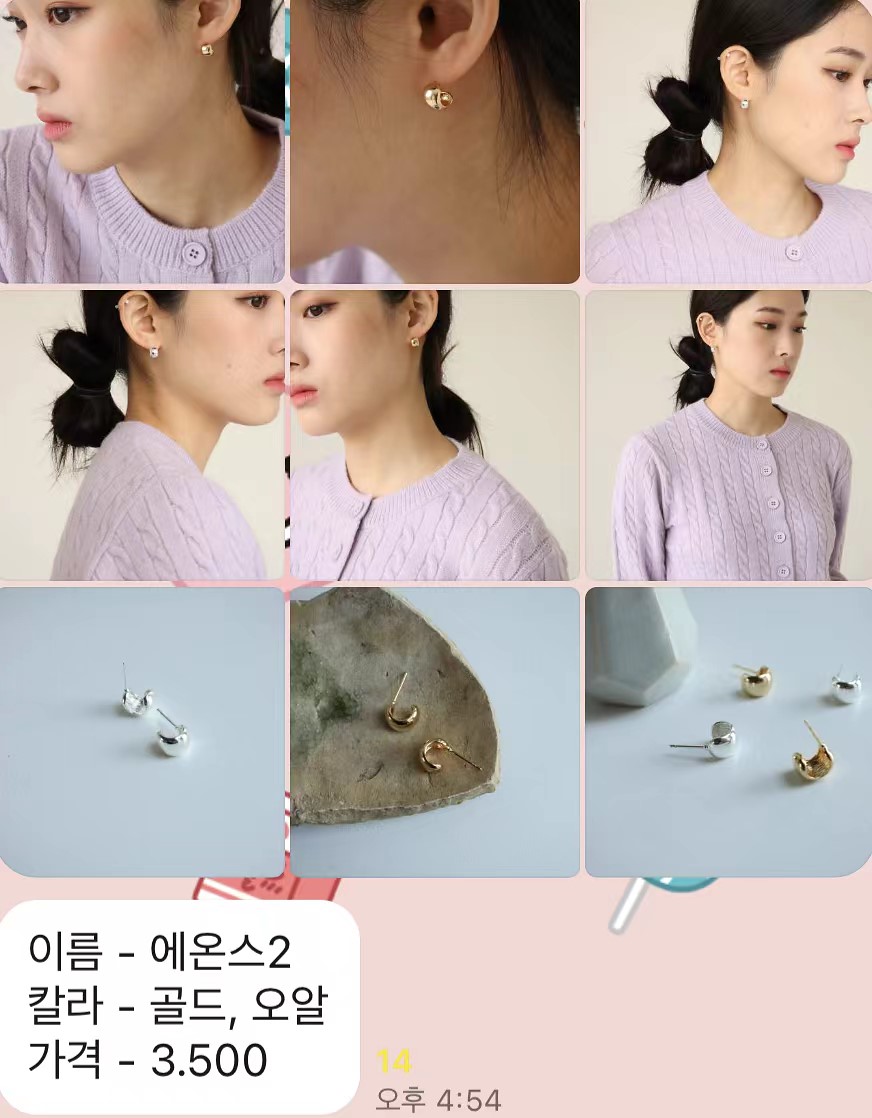Open the photo of four gold and silver earrings
This screenshot has height=1118, width=872.
pos(728,732)
